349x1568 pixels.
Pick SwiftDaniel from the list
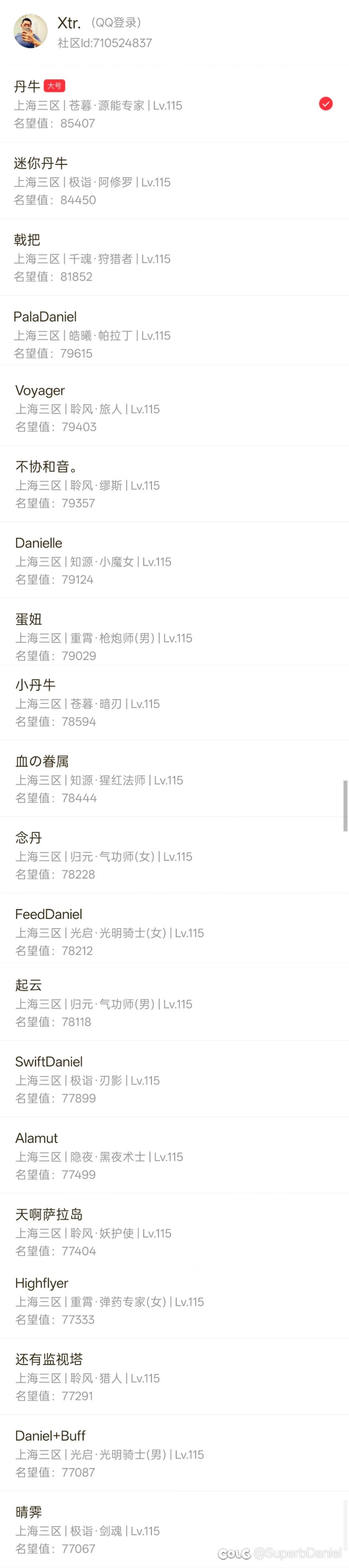(174, 1079)
